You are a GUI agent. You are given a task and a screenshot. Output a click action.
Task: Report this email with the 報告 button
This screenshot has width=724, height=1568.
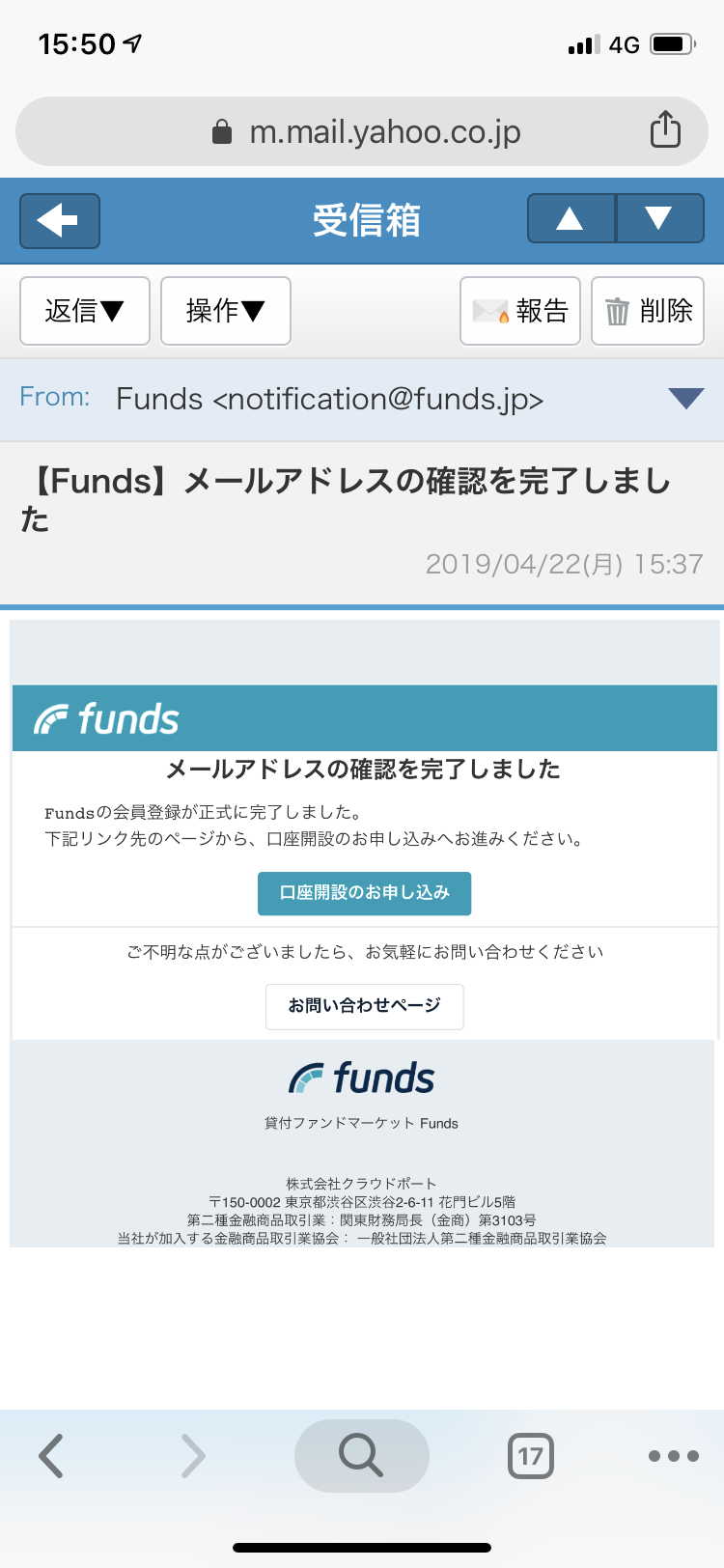pyautogui.click(x=520, y=311)
